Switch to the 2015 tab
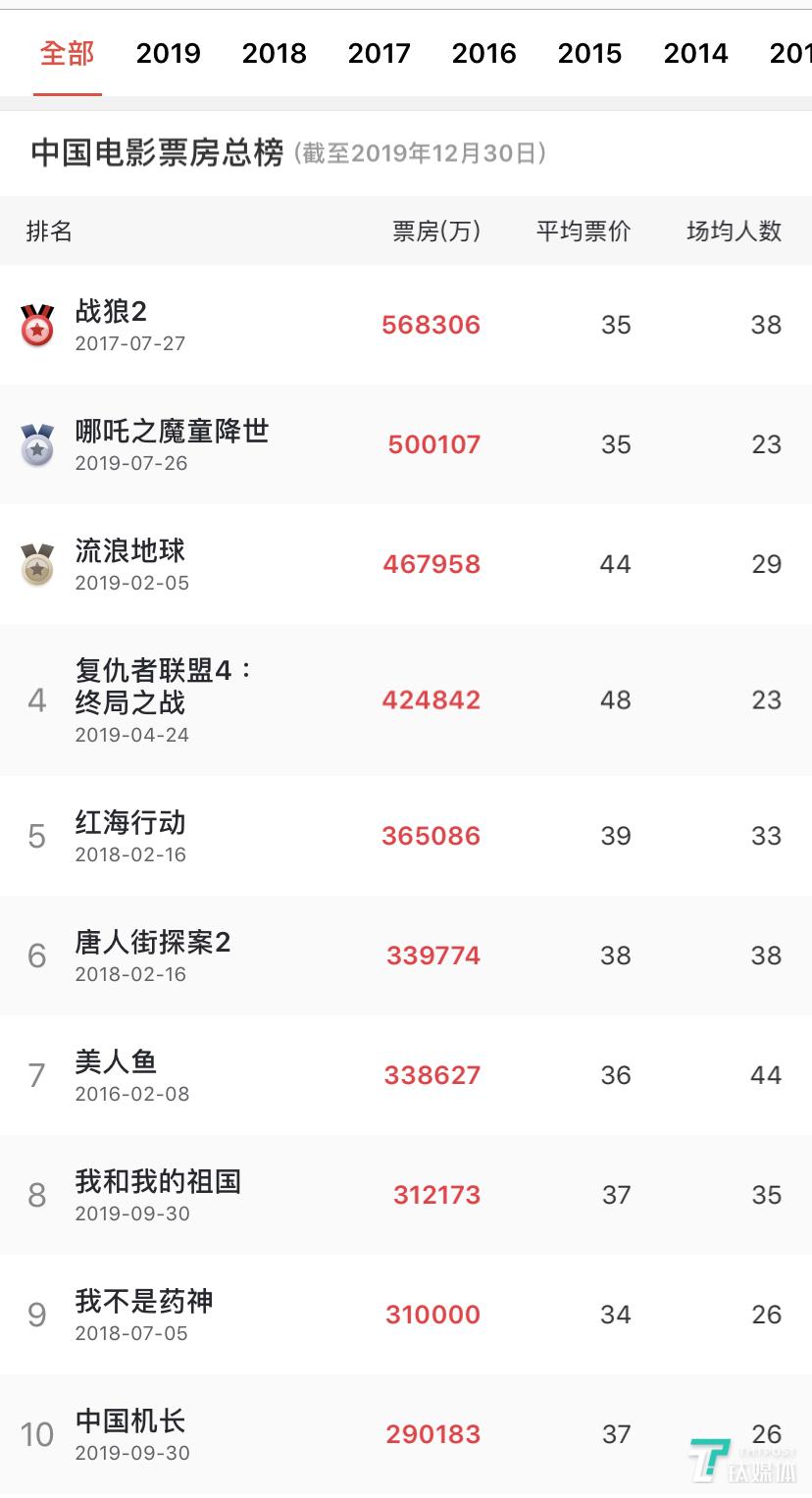 589,53
